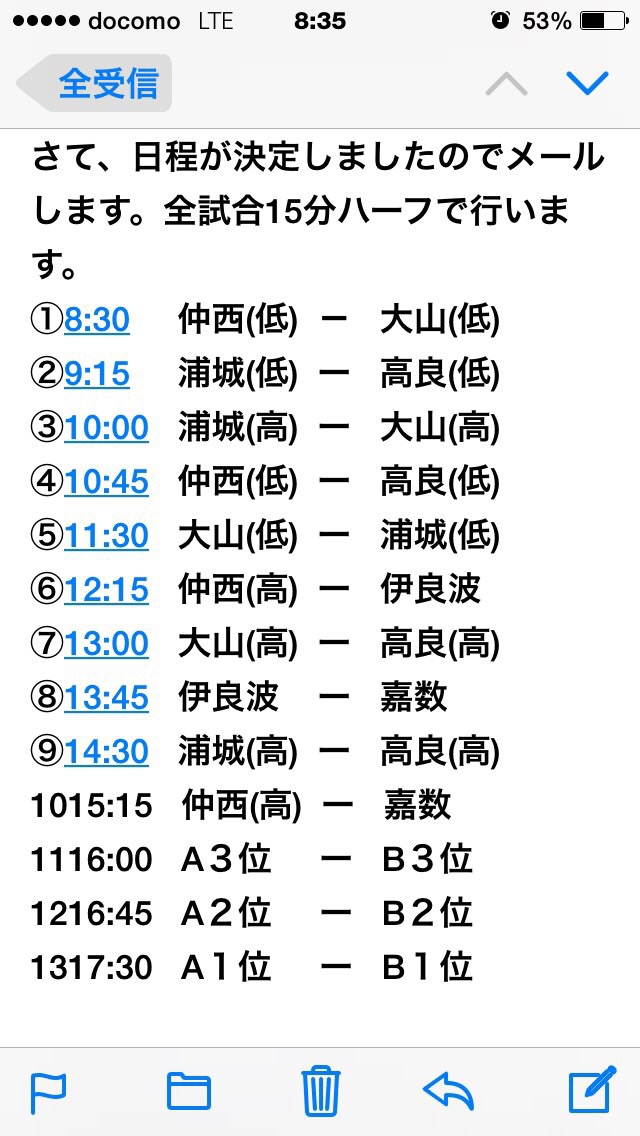This screenshot has height=1136, width=640.
Task: Tap the 13:00 time link
Action: point(107,643)
